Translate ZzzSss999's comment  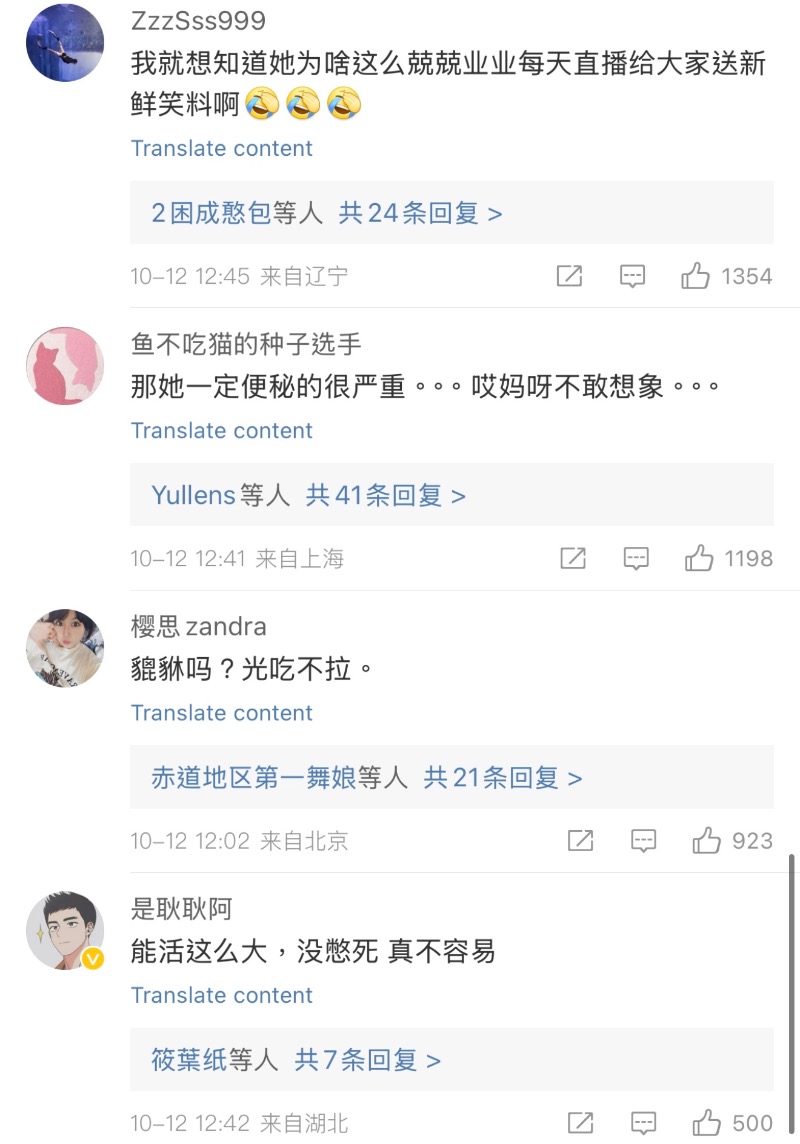click(221, 149)
